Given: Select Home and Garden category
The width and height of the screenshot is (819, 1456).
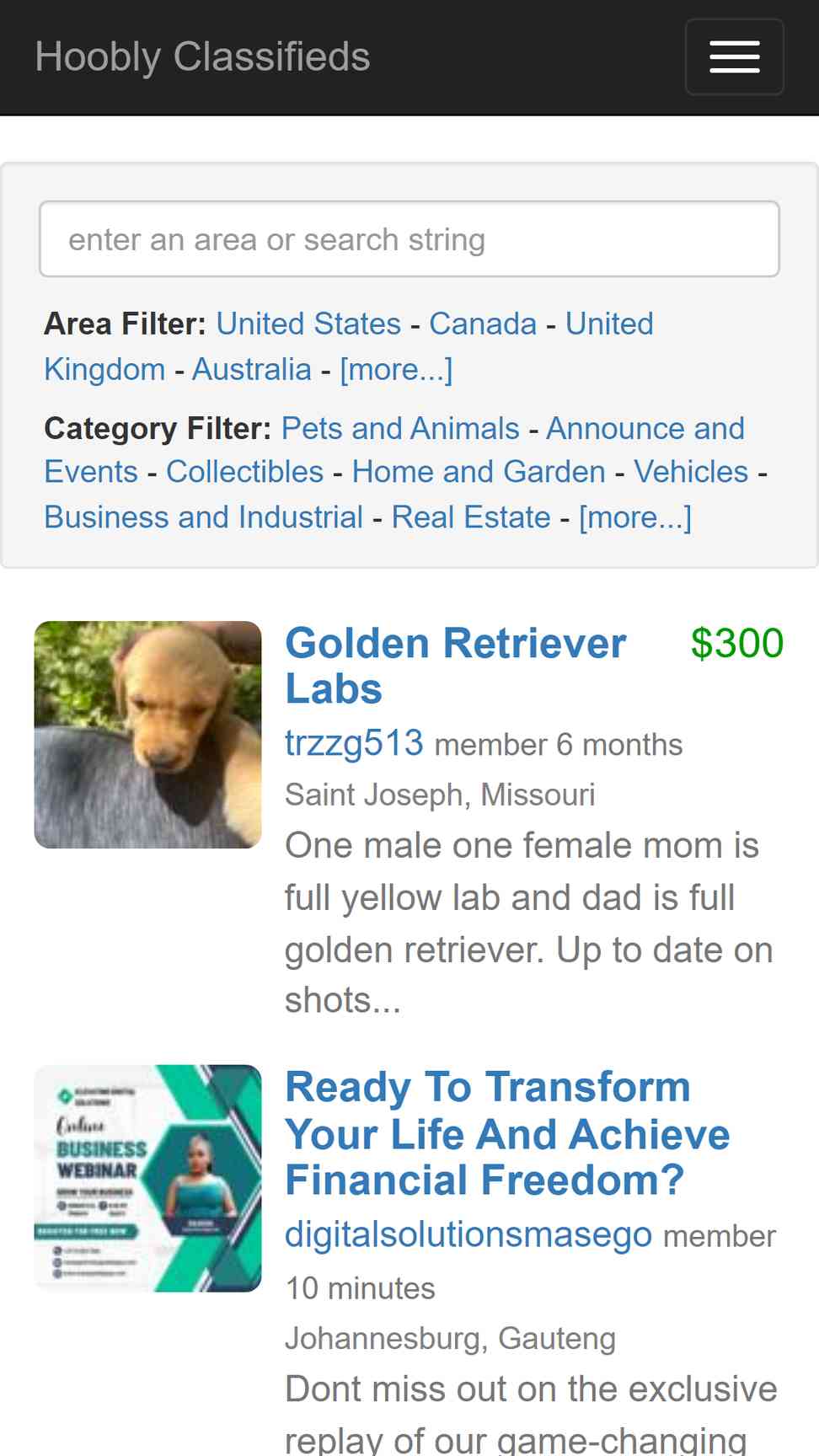Looking at the screenshot, I should point(479,473).
